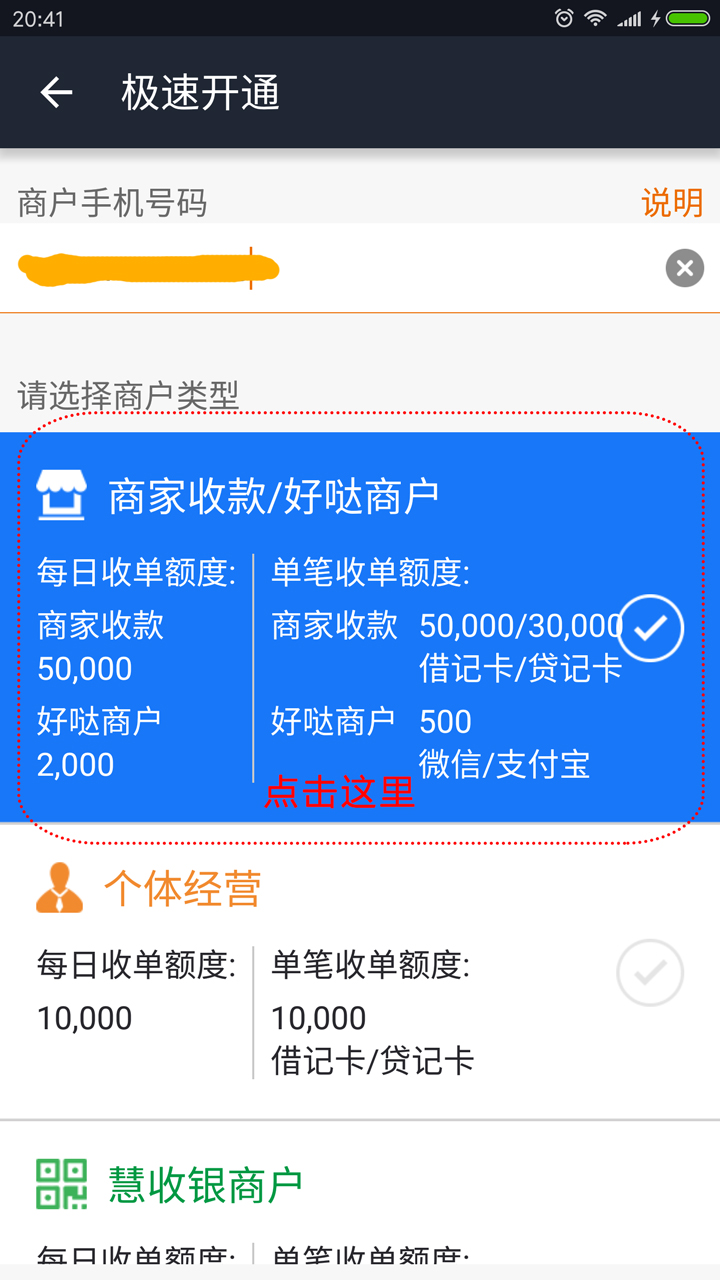Select the 商家收款/好哒商户 merchant type card

[360, 628]
